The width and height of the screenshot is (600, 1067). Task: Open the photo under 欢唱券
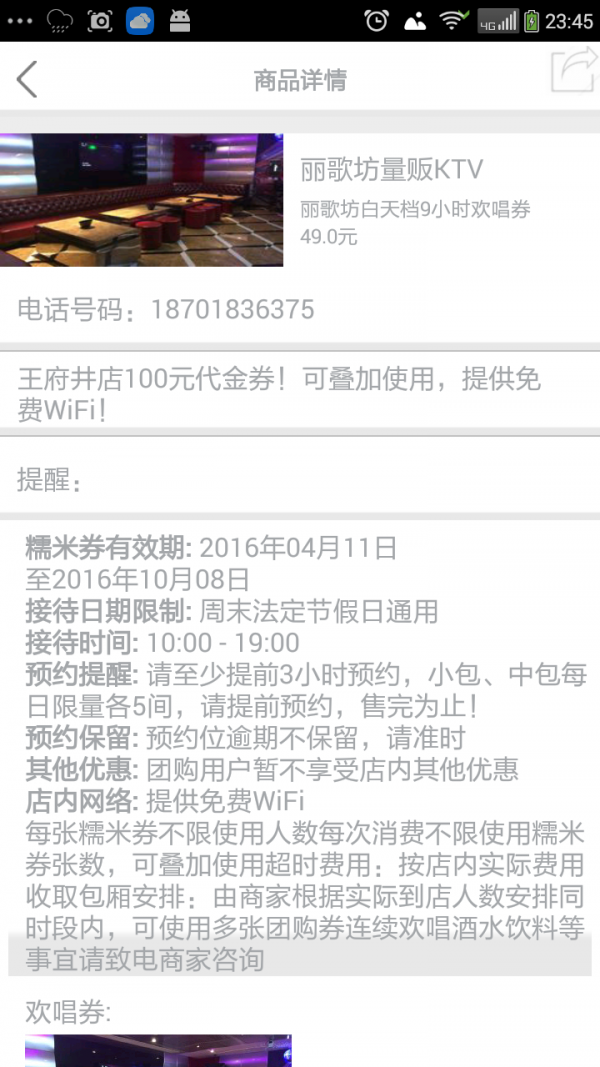point(158,1050)
